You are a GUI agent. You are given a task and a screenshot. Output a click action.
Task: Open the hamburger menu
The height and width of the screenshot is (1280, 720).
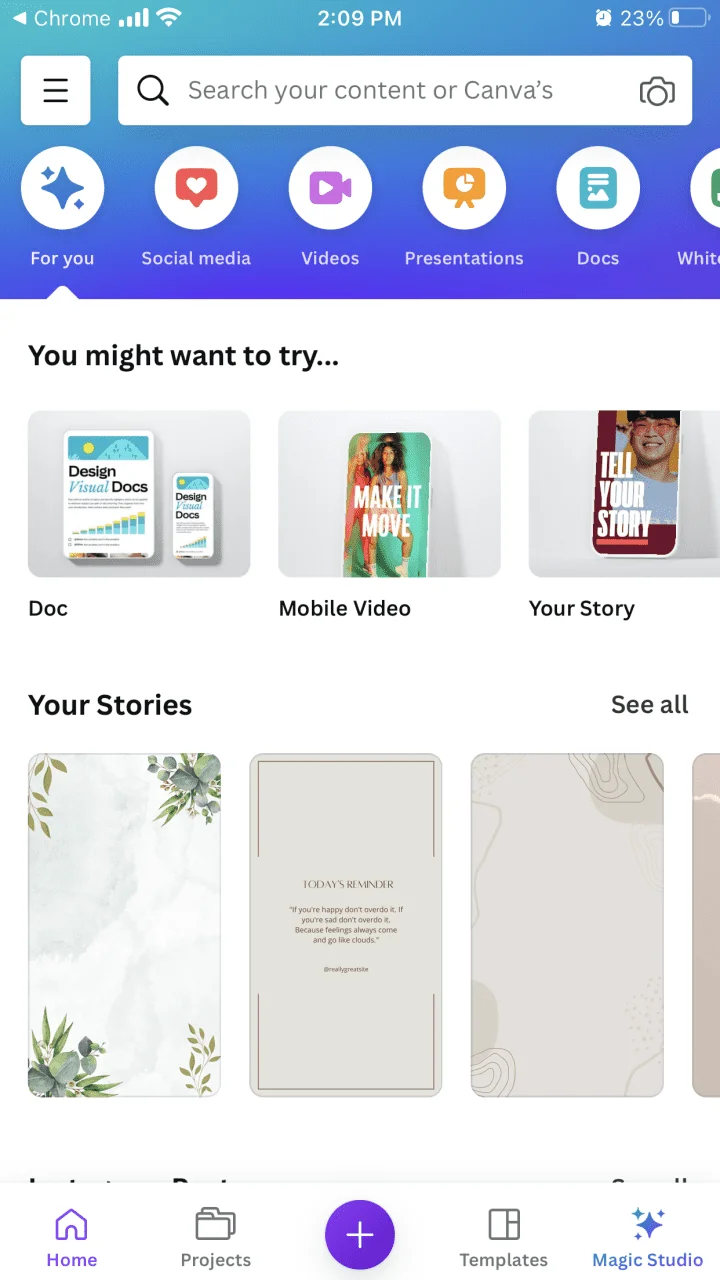point(56,90)
